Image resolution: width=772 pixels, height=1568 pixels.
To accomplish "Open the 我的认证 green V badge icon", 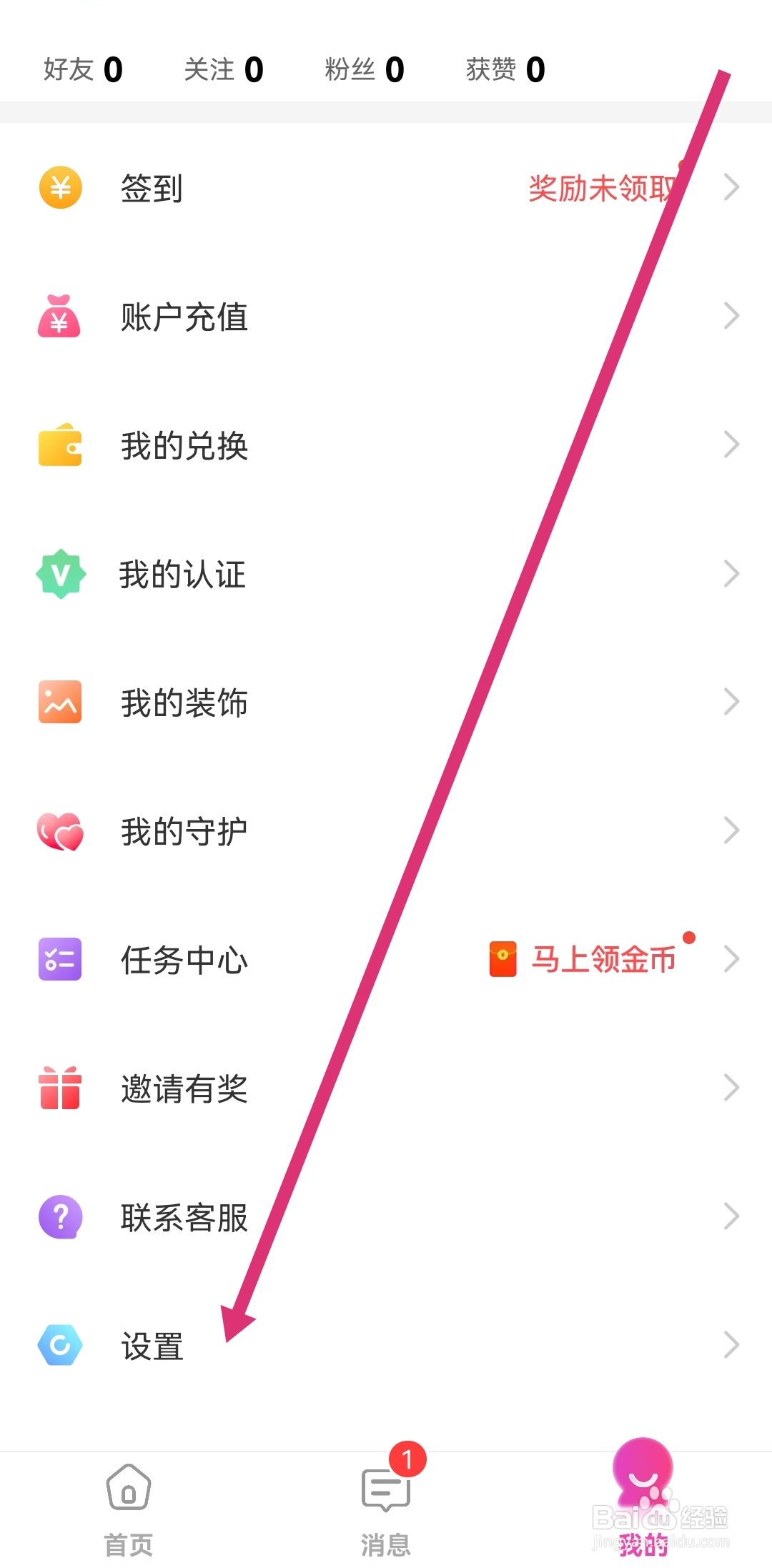I will [x=60, y=573].
